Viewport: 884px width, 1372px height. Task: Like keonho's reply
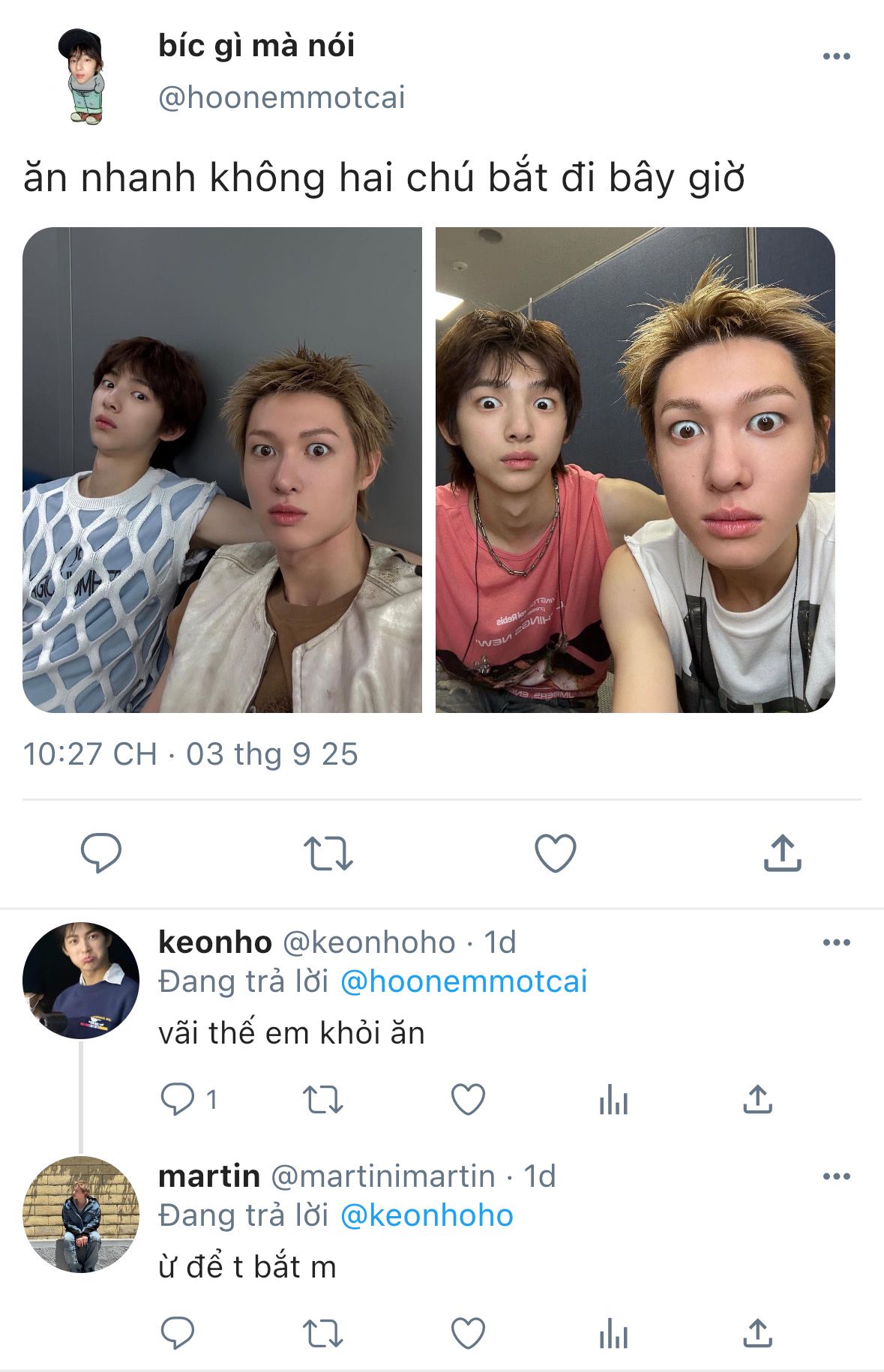pyautogui.click(x=468, y=1100)
